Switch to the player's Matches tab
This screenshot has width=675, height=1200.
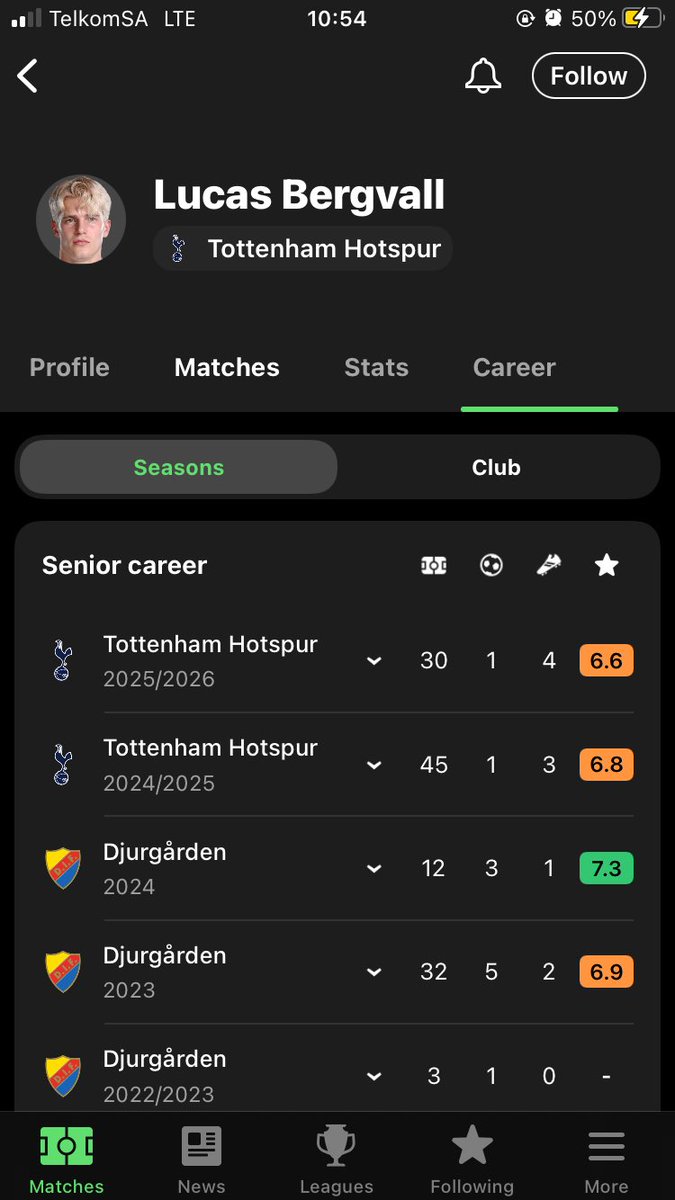(227, 367)
